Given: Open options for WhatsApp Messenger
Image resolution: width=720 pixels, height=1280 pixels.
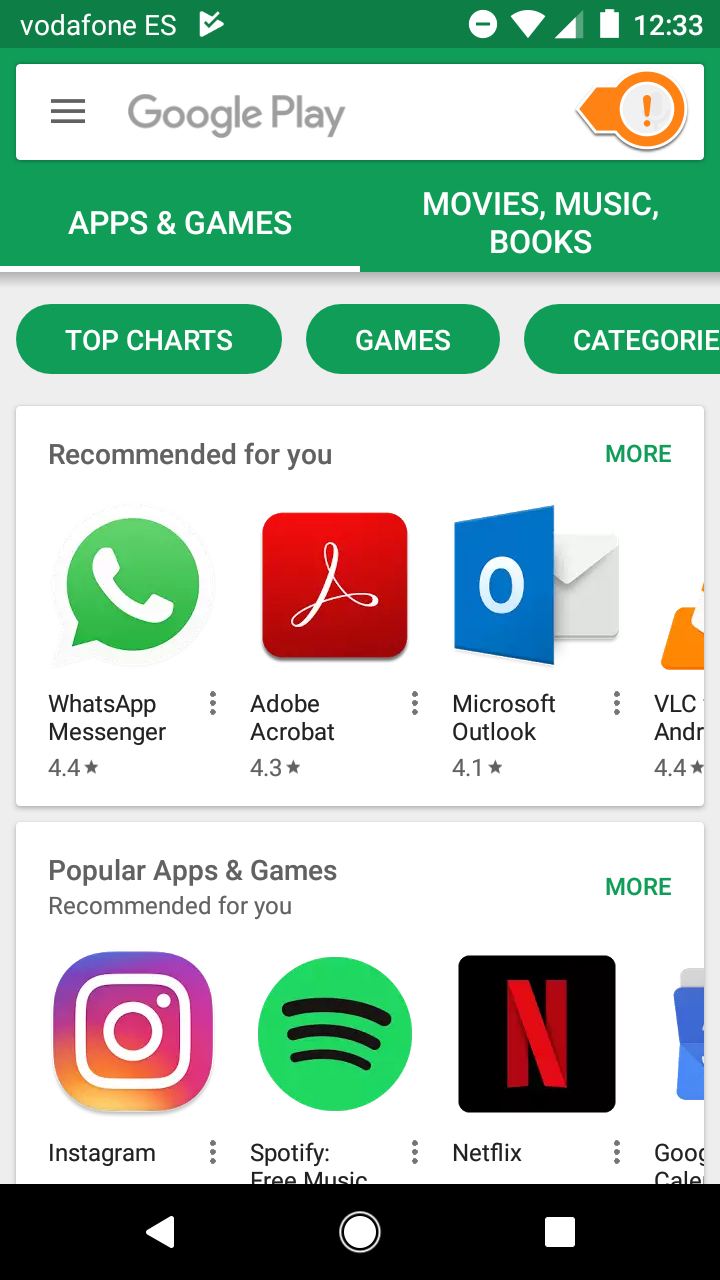Looking at the screenshot, I should point(212,704).
